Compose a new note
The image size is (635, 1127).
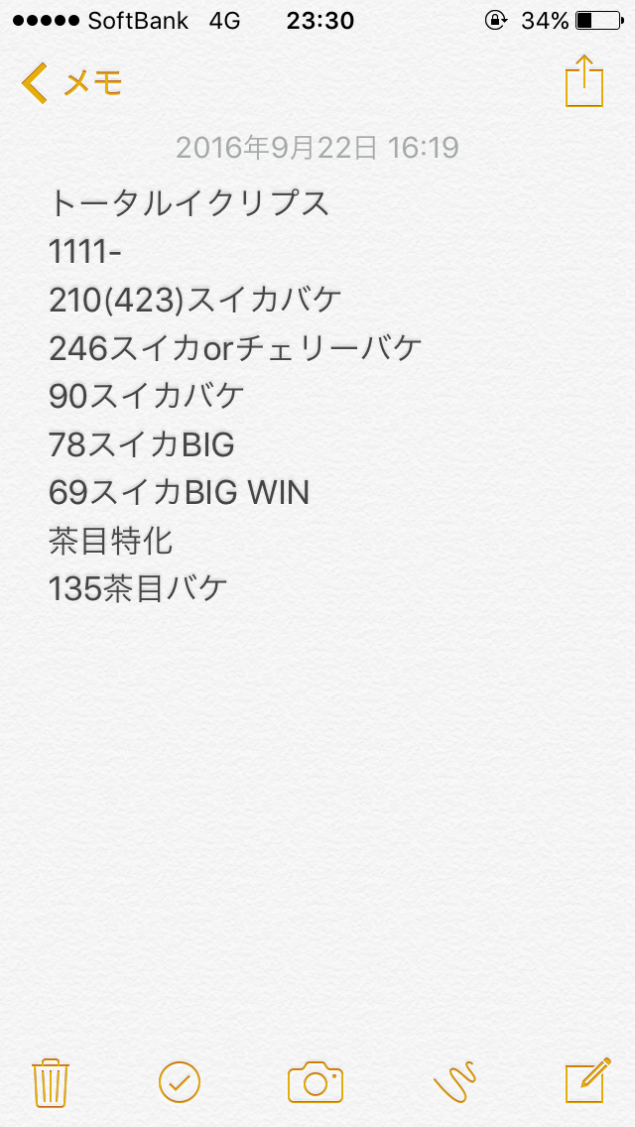point(587,1081)
